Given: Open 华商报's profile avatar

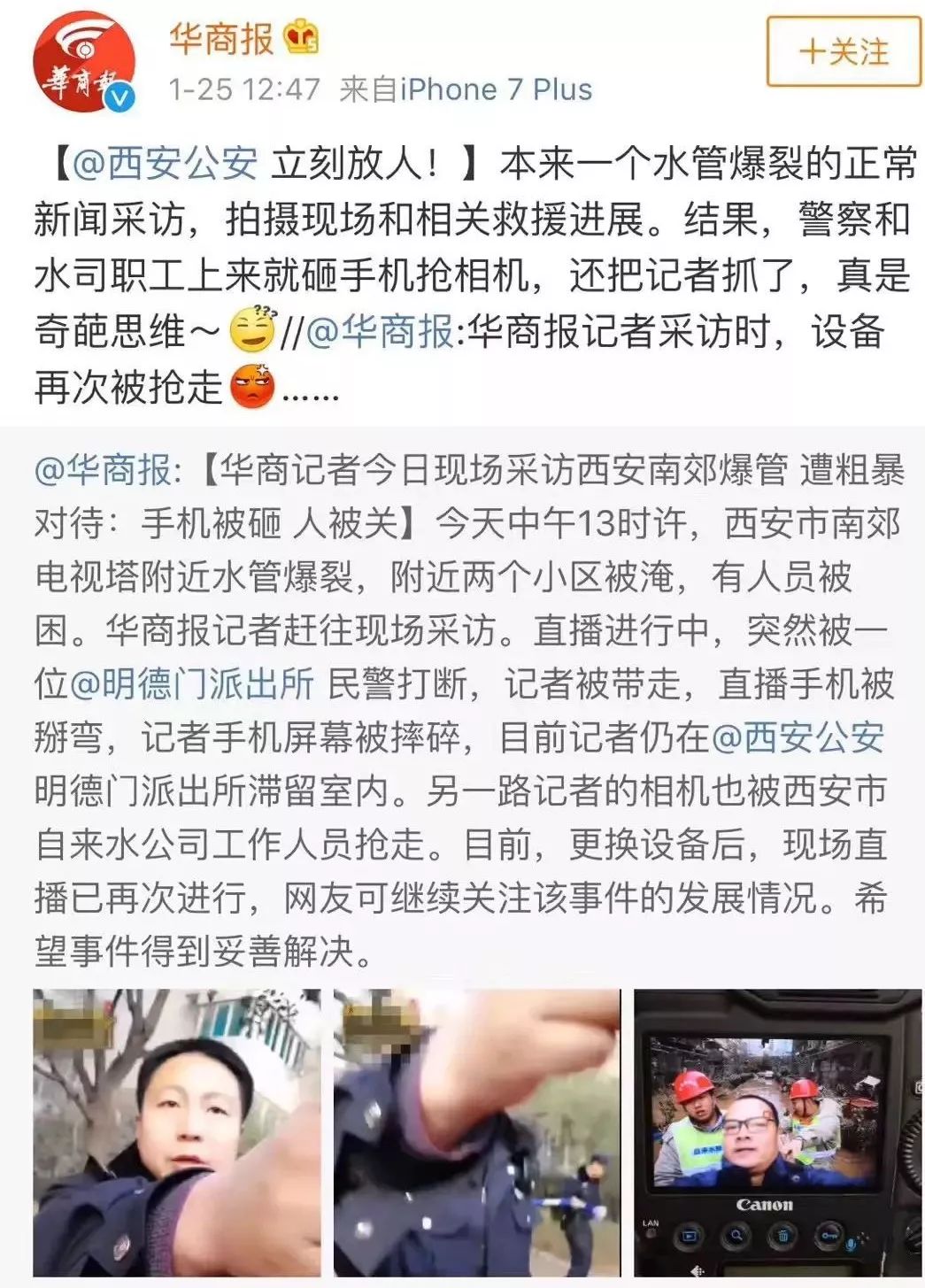Looking at the screenshot, I should coord(84,63).
